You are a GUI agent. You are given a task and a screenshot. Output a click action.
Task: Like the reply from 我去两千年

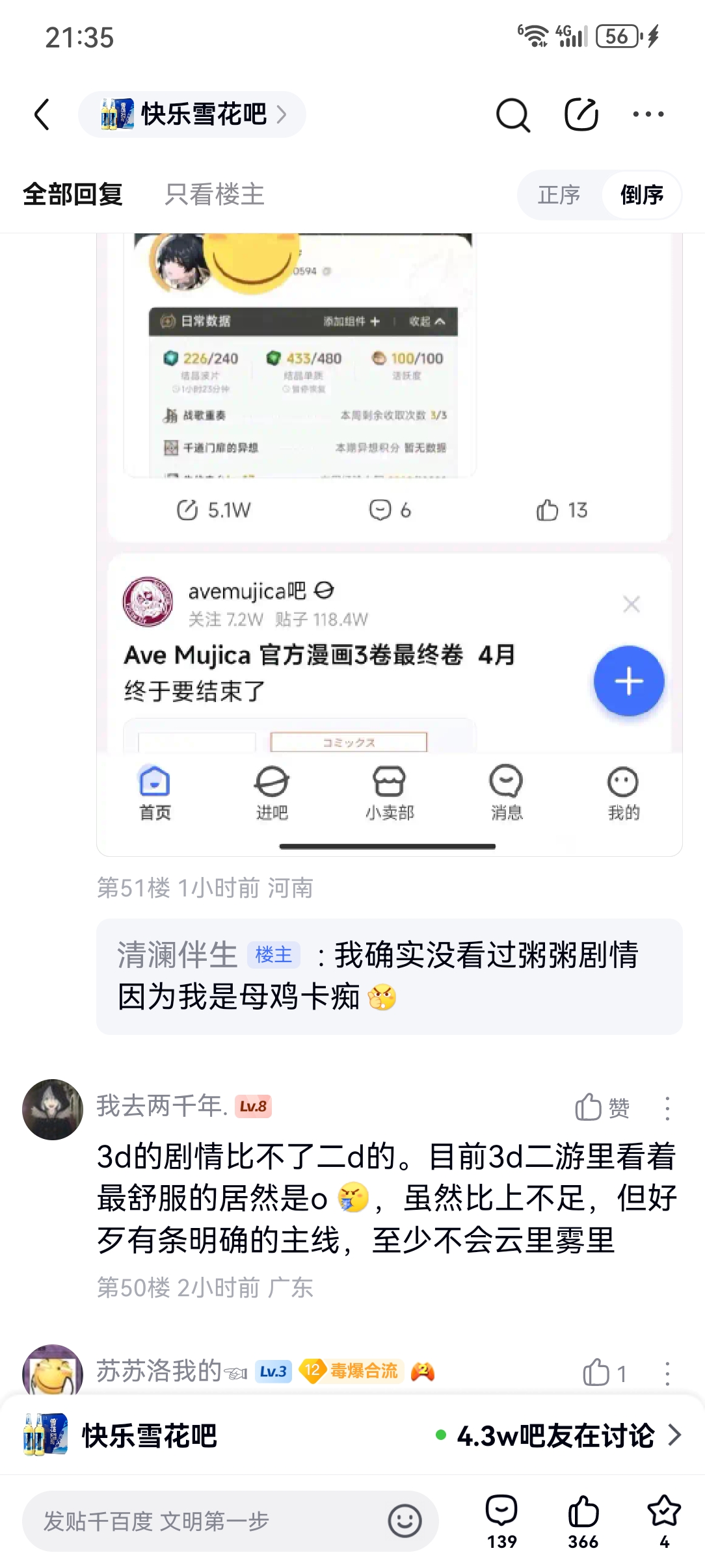[602, 1107]
